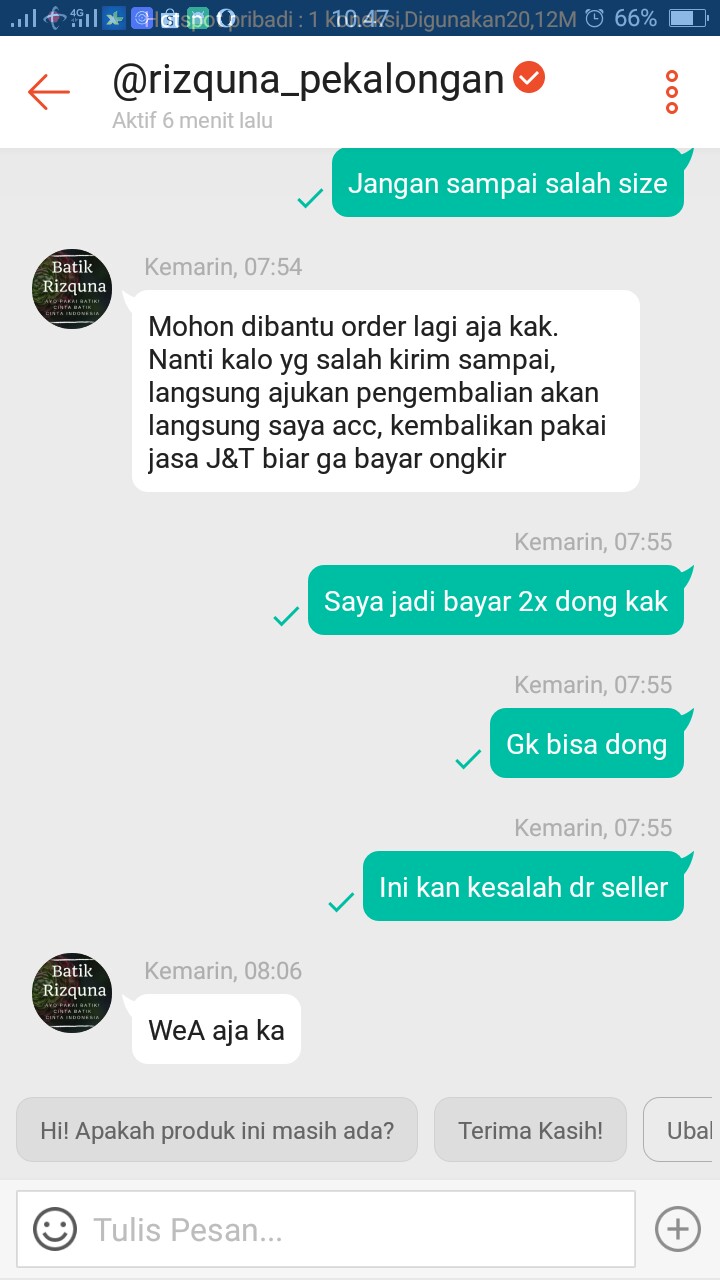Tap the battery indicator in status bar
Viewport: 720px width, 1280px height.
[x=689, y=17]
